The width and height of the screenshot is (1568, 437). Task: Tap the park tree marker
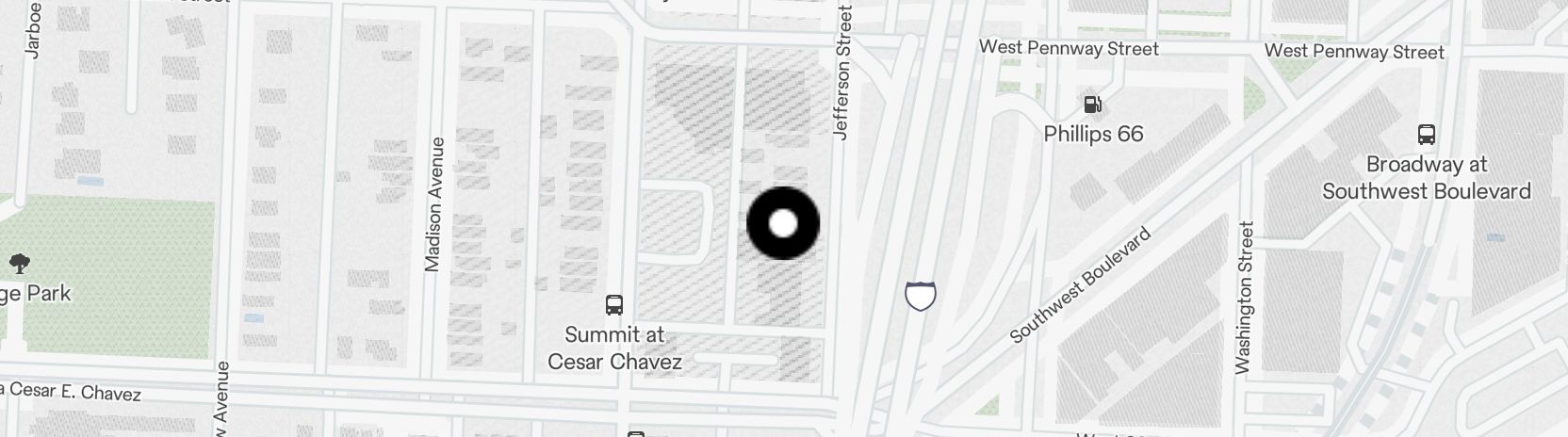(19, 264)
